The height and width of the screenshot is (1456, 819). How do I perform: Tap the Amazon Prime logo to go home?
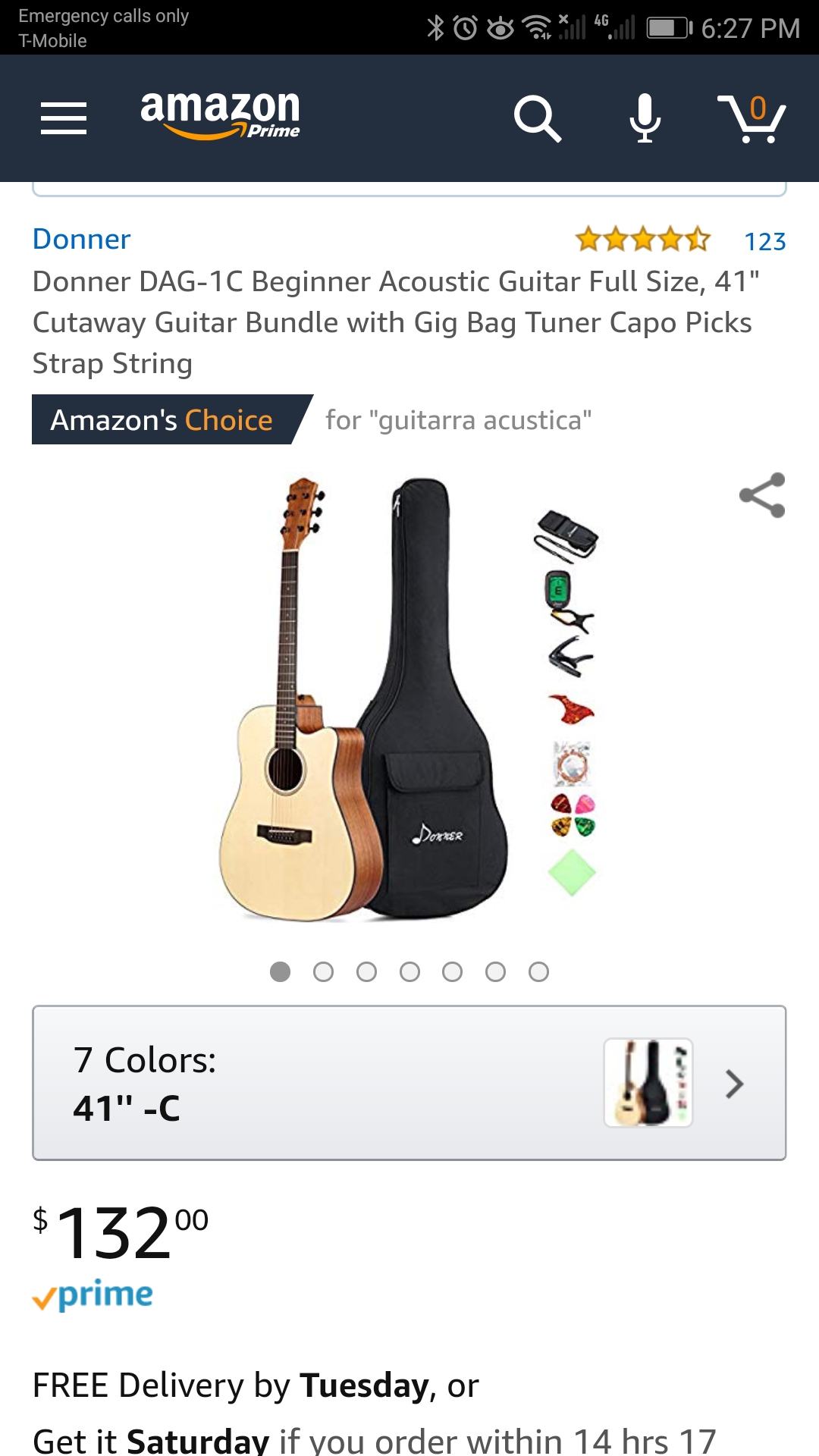coord(220,115)
